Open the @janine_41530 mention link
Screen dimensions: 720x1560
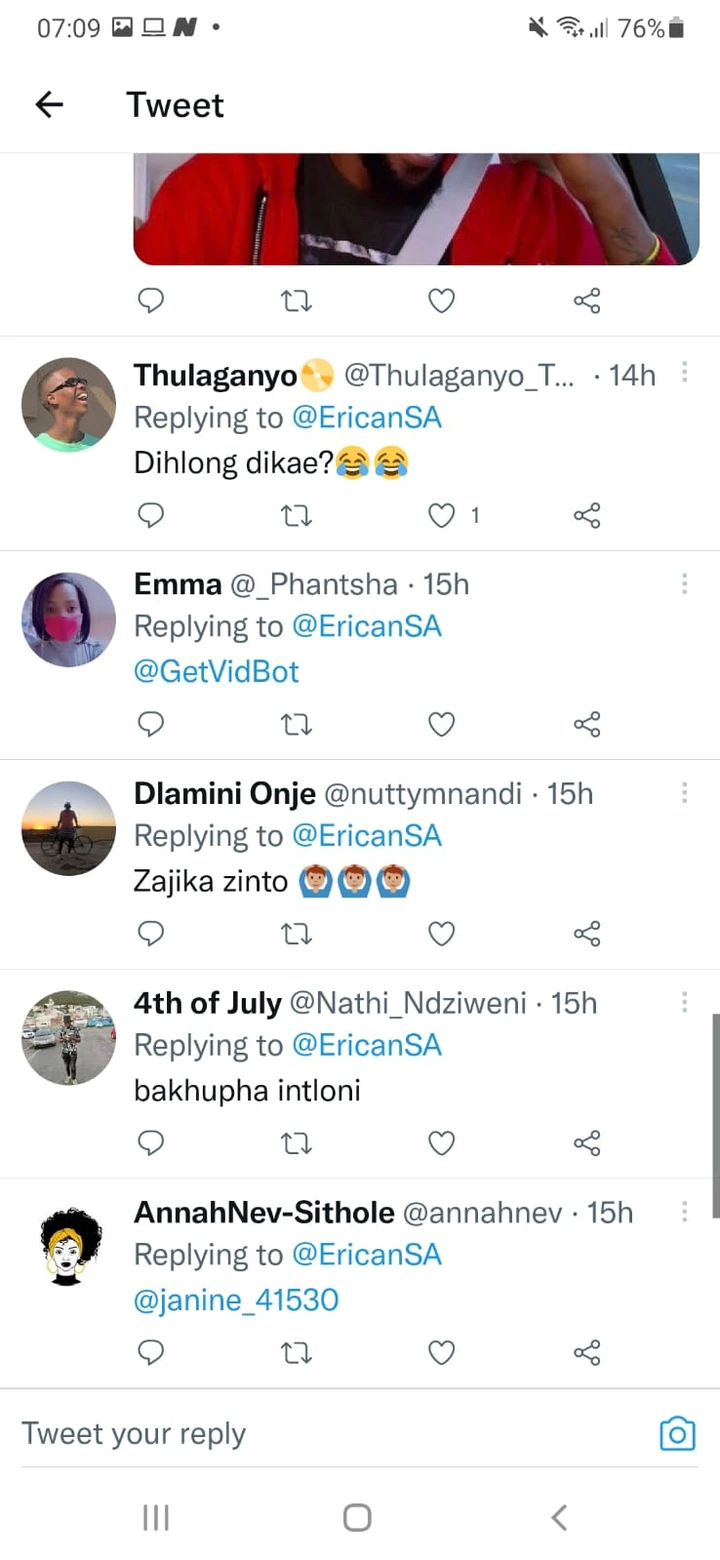pos(236,1300)
